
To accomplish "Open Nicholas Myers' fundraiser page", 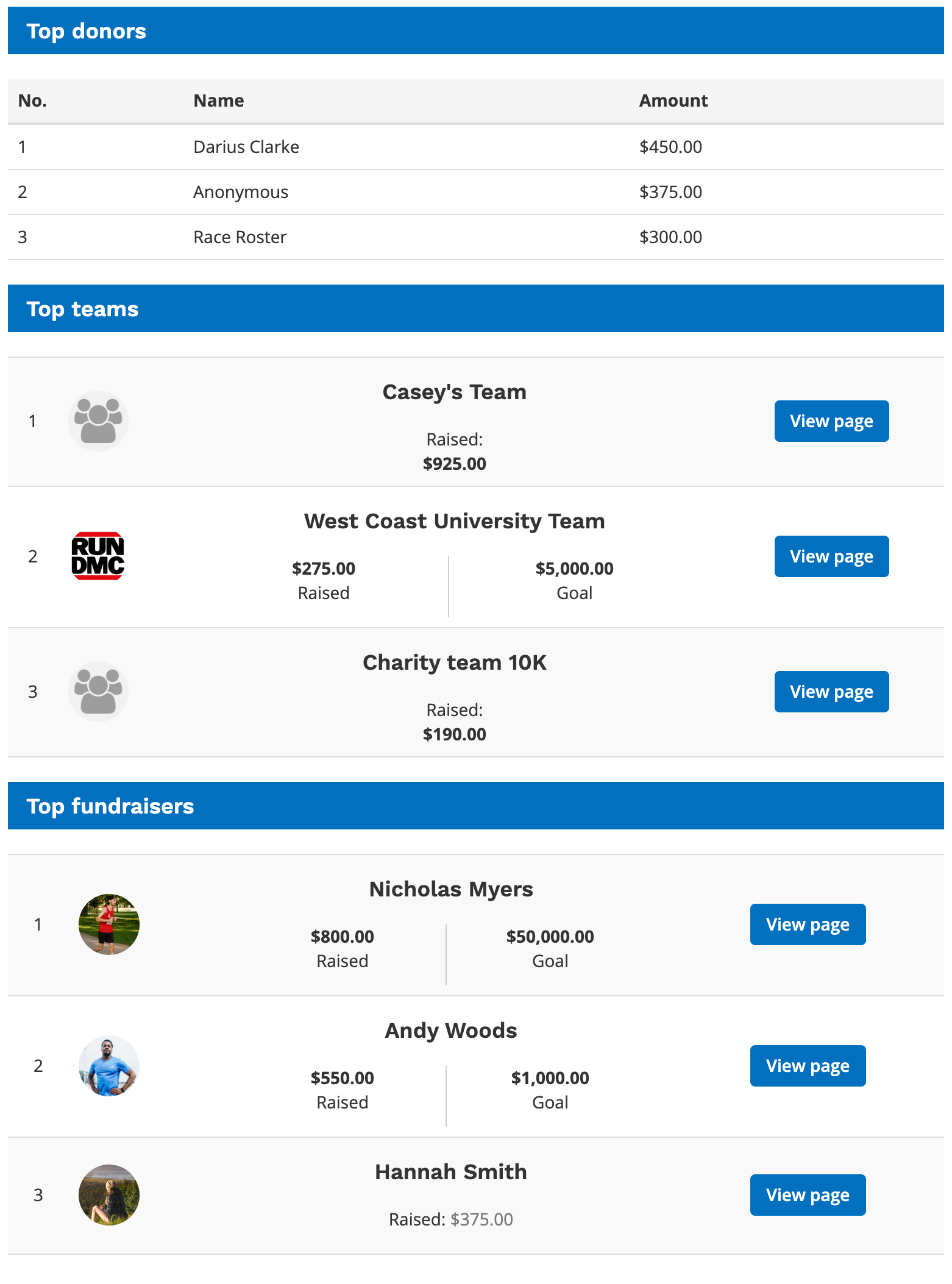I will click(807, 924).
